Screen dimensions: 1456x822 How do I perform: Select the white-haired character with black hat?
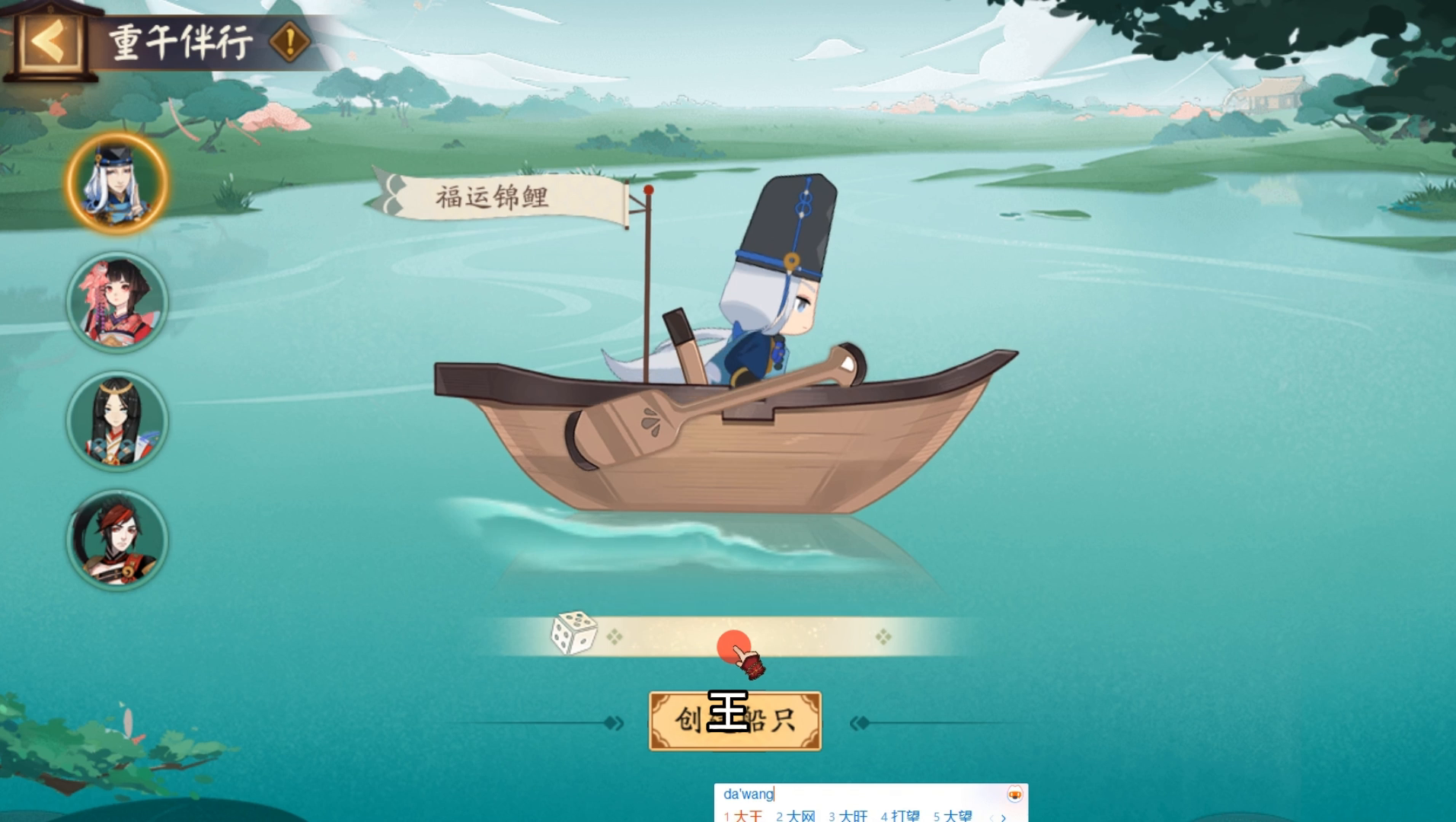tap(117, 183)
